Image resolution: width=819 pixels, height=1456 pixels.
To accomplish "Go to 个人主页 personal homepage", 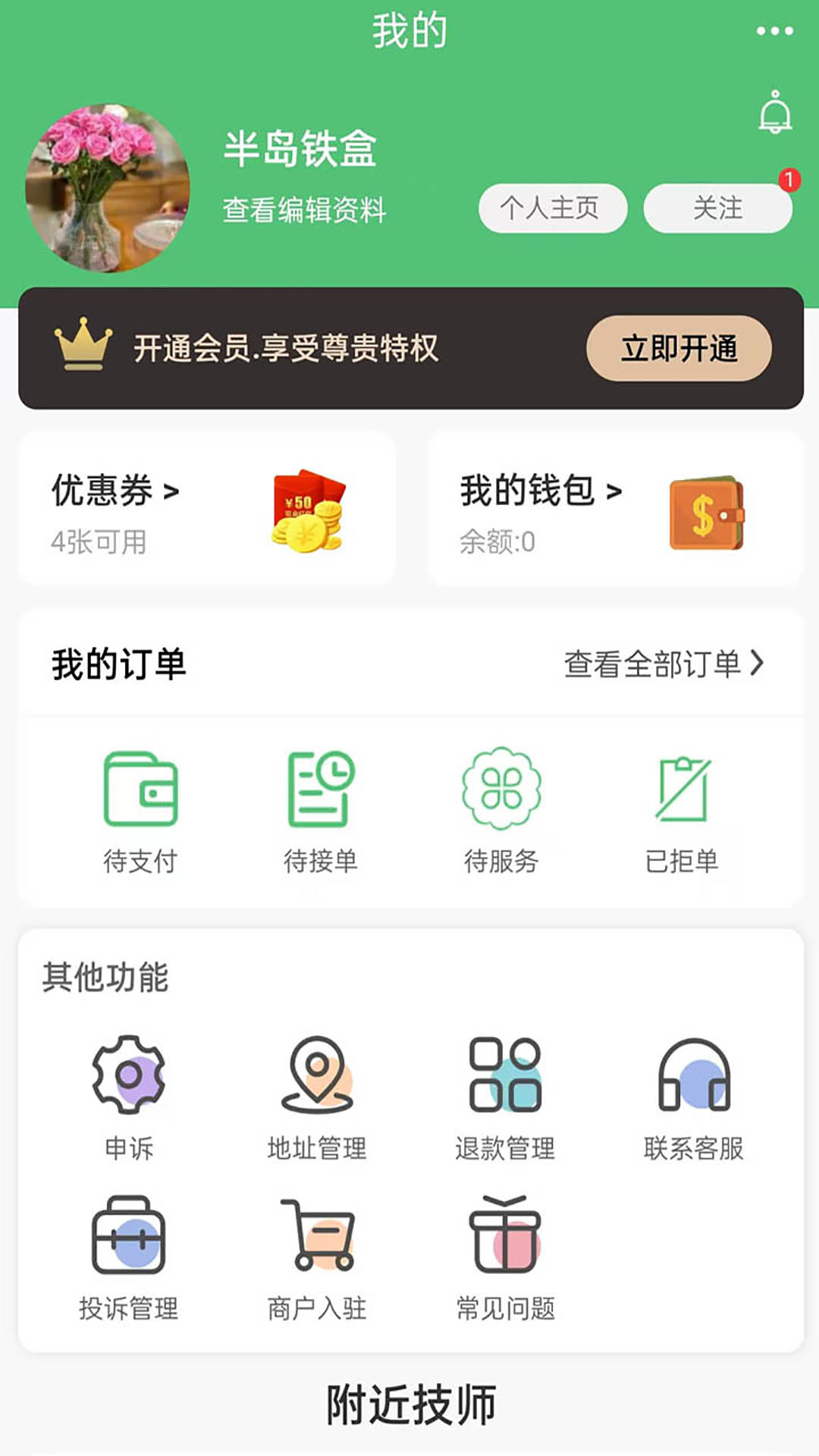I will (552, 208).
